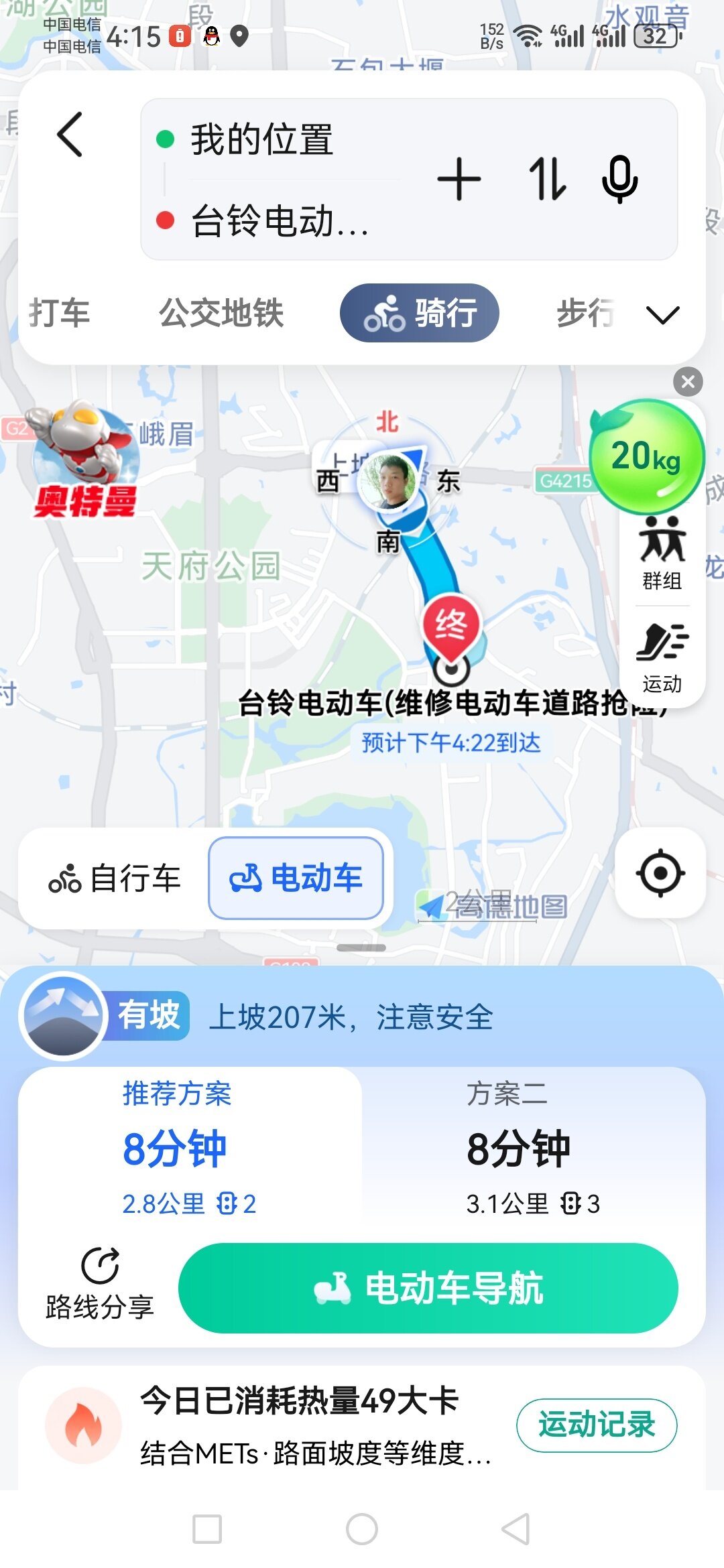The image size is (724, 1568).
Task: Tap the system home button
Action: [362, 1529]
